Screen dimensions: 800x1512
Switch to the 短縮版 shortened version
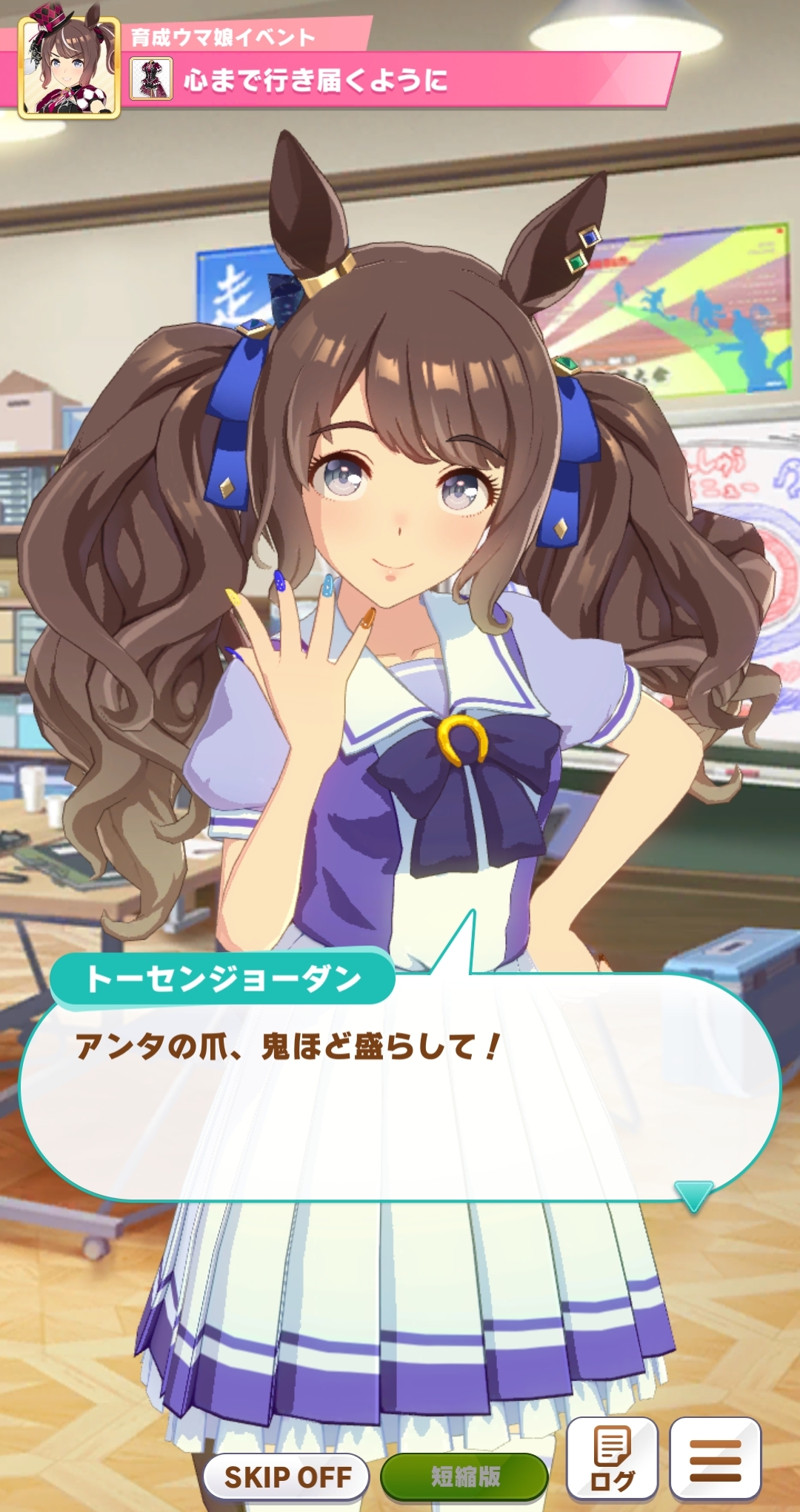coord(464,1476)
